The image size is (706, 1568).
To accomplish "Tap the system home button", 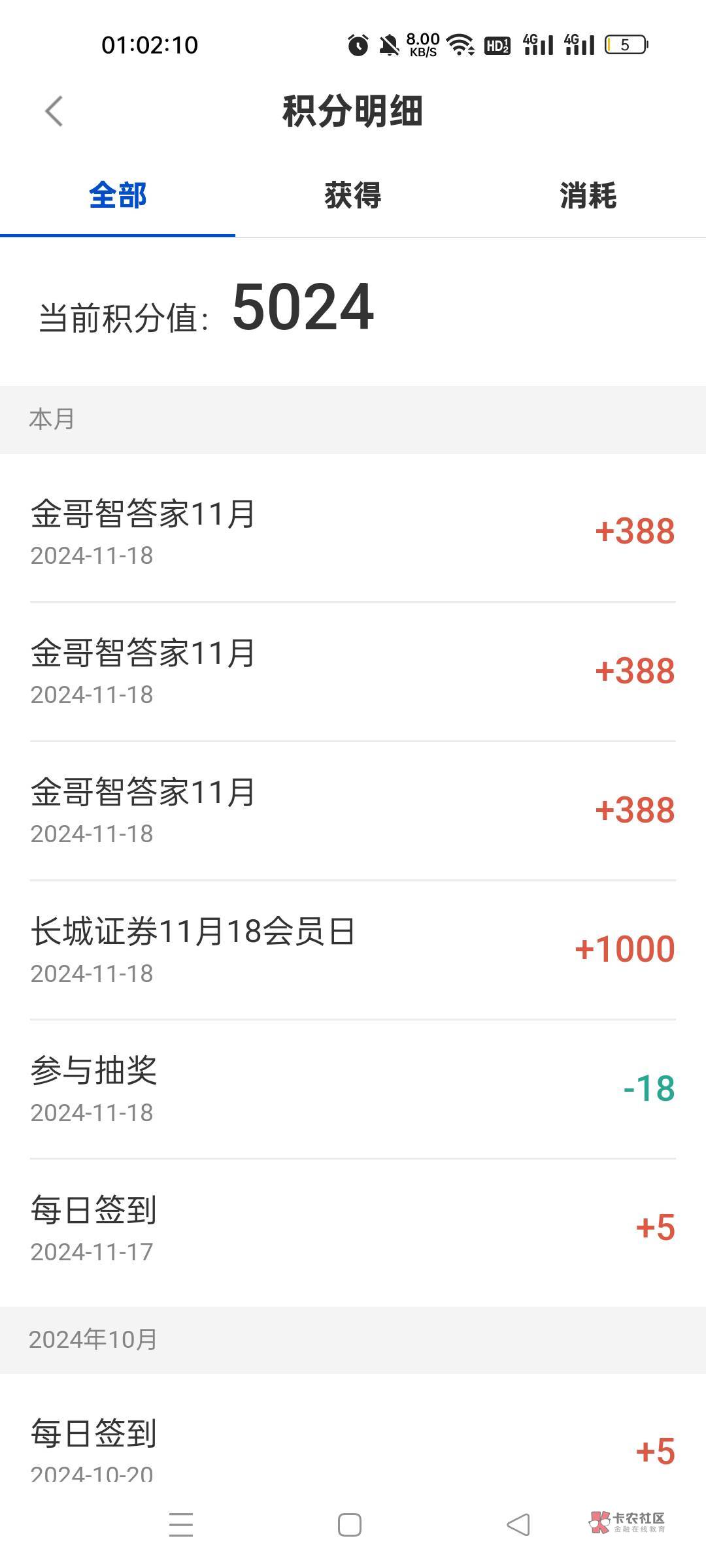I will click(350, 1525).
